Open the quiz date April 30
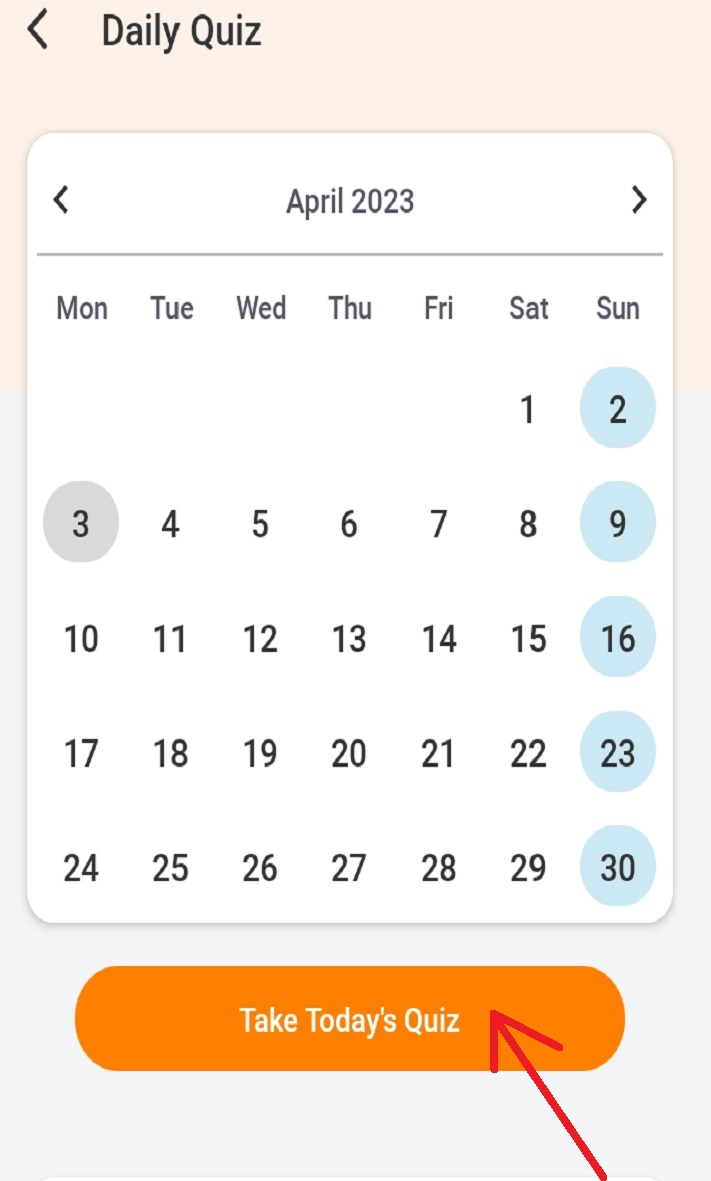 (618, 866)
